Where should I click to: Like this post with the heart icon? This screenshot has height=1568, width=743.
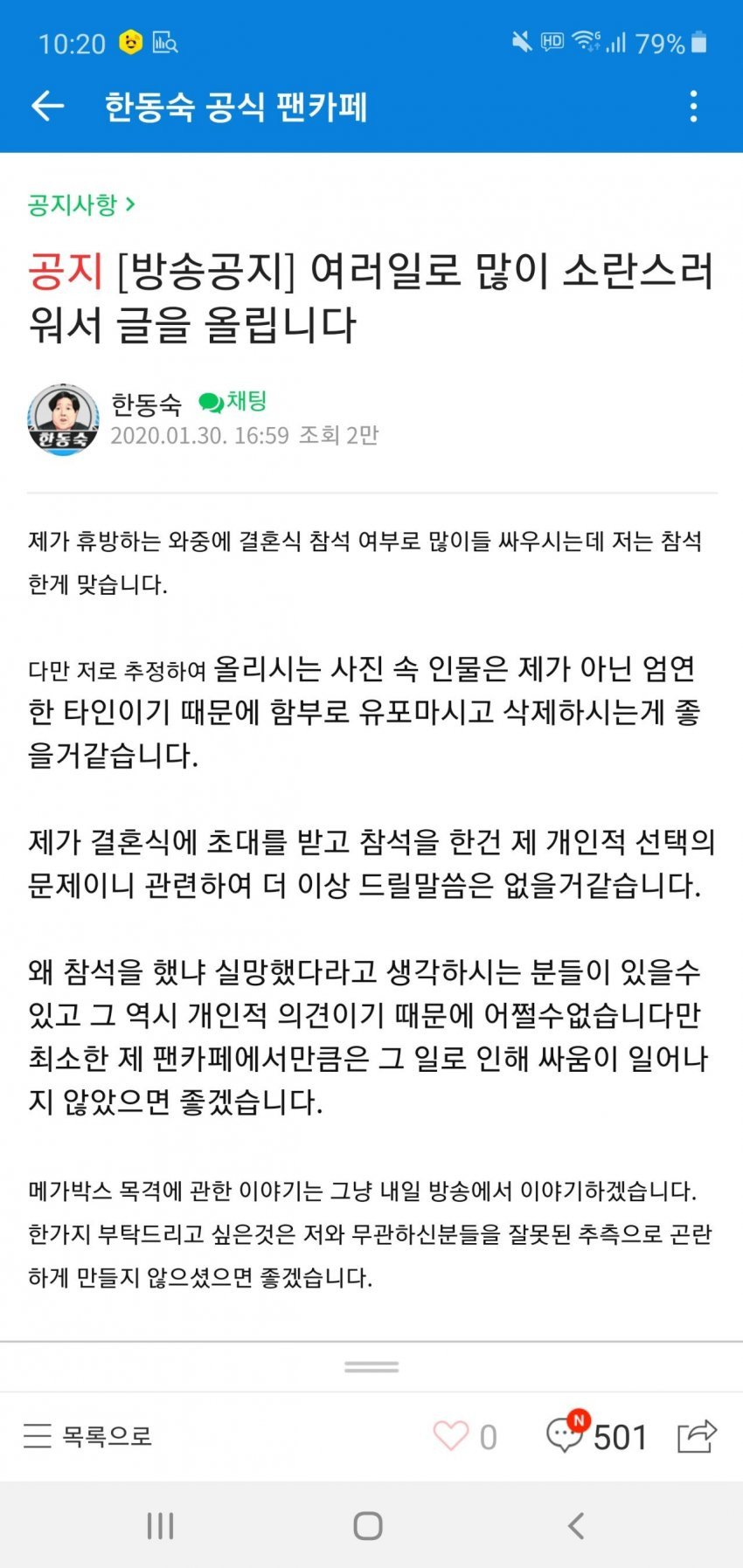pyautogui.click(x=451, y=1436)
